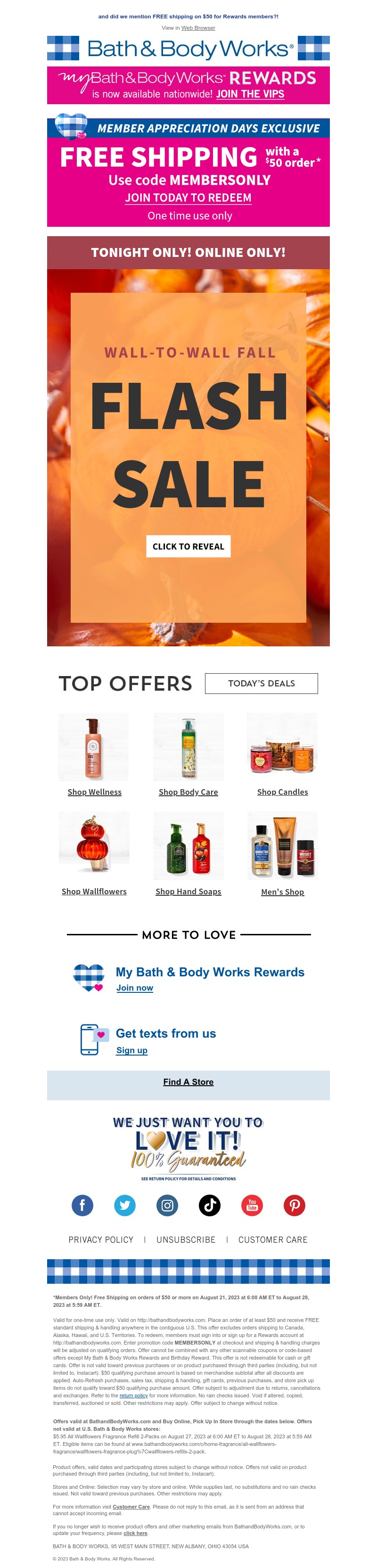Open the Pinterest icon
Image resolution: width=377 pixels, height=1568 pixels.
295,1205
